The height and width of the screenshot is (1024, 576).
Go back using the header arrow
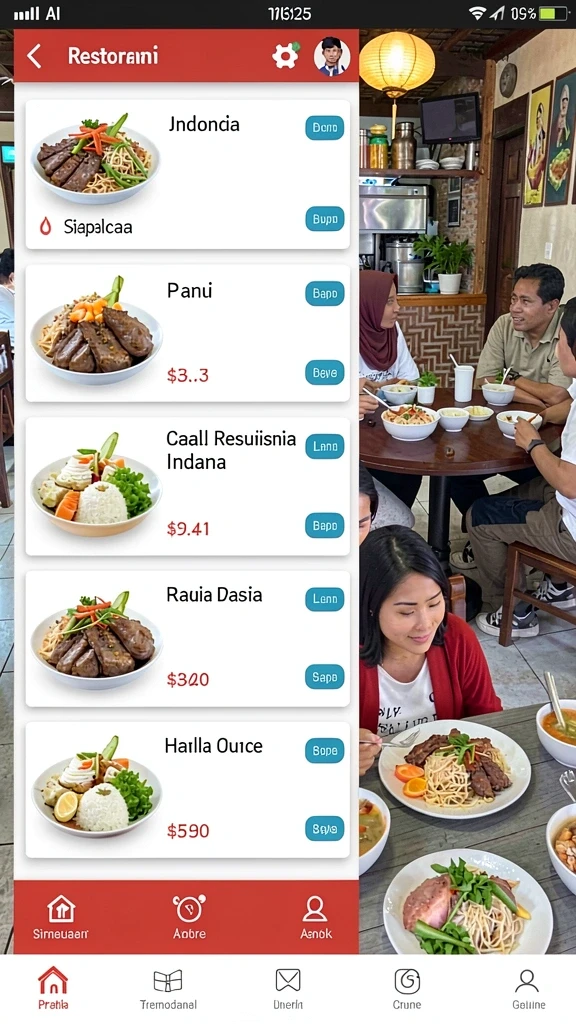coord(35,57)
